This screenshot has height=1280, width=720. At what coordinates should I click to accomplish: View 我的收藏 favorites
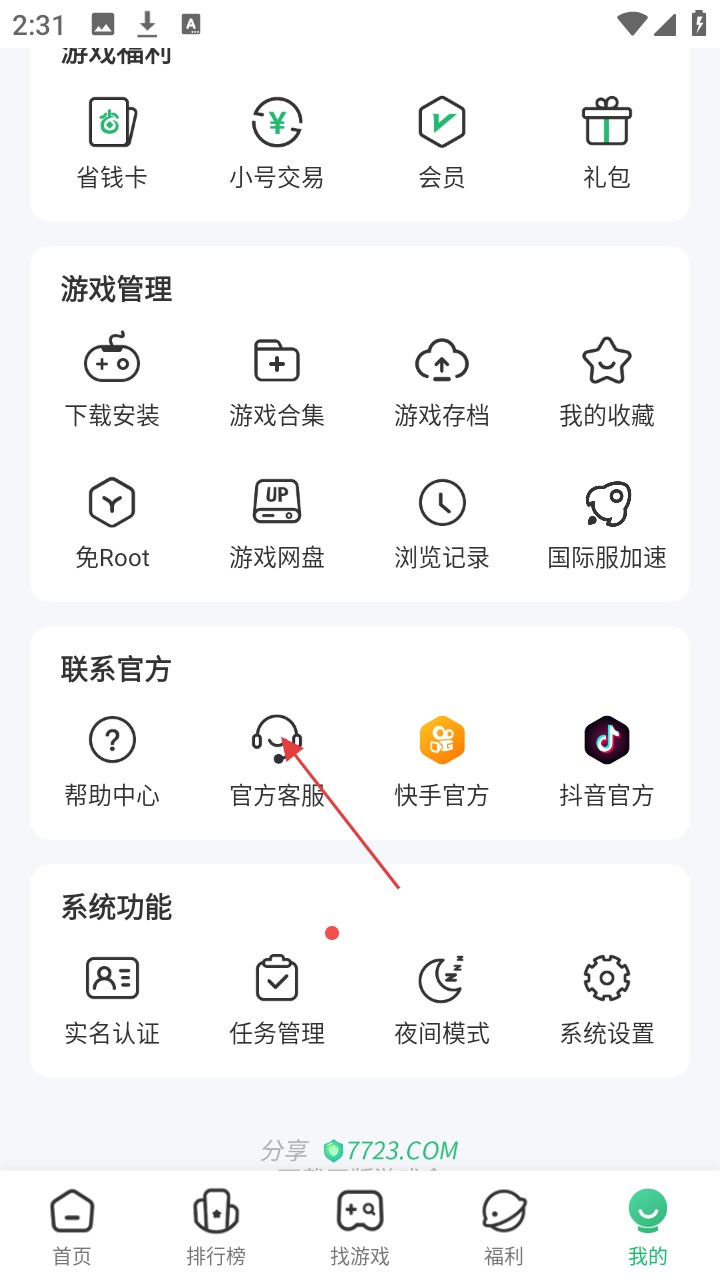click(607, 380)
